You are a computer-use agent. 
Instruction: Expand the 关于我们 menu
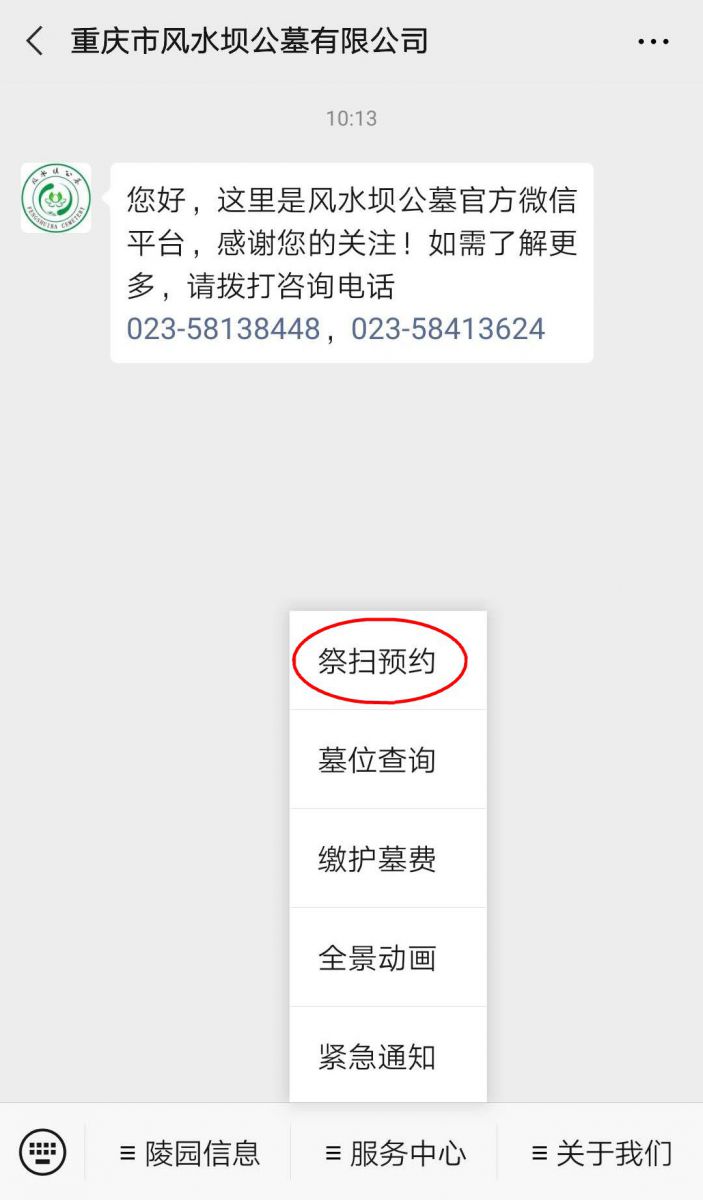pyautogui.click(x=601, y=1153)
